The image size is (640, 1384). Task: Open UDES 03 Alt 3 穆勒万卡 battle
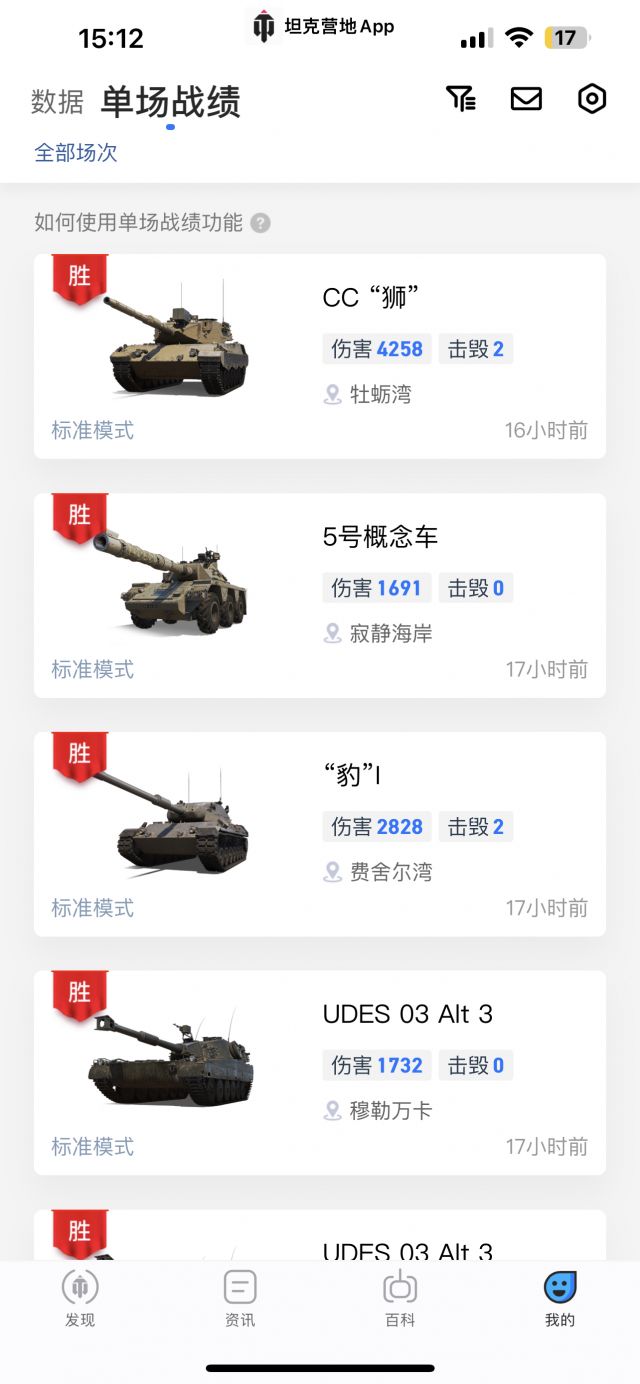(320, 1072)
